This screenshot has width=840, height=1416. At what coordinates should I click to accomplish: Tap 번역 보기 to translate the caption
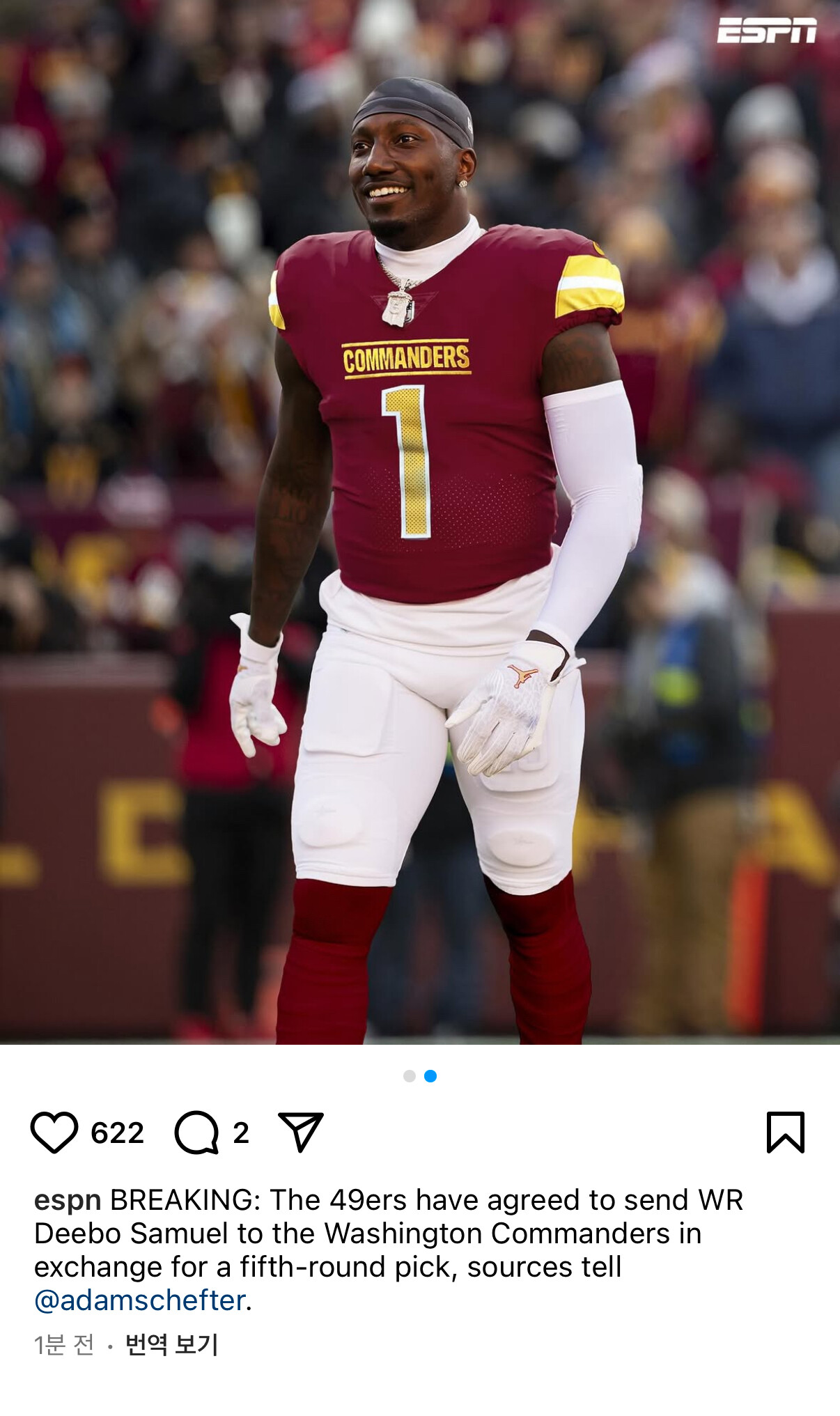[171, 1344]
